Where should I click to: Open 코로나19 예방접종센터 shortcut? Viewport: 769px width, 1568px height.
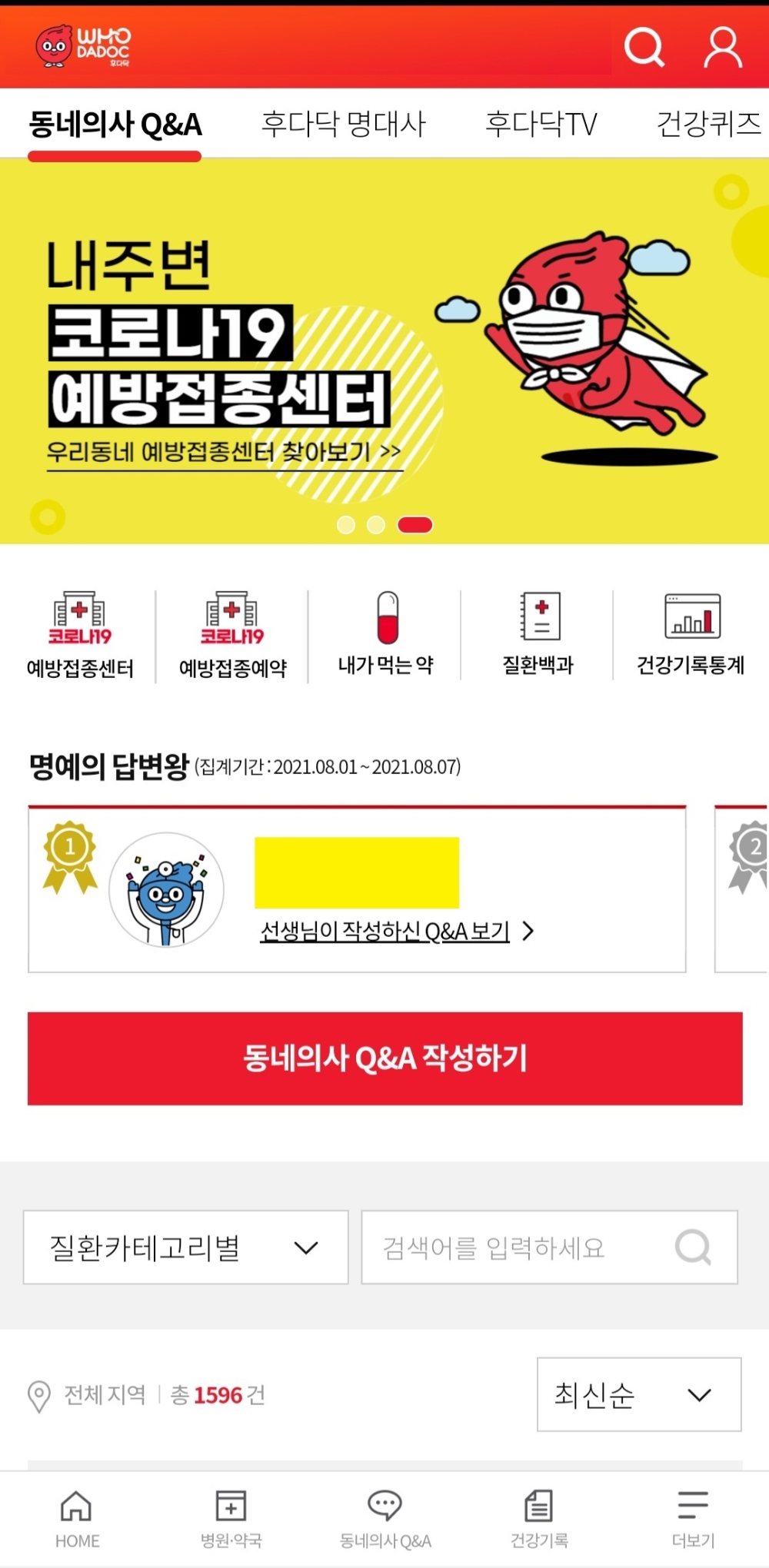pos(80,636)
